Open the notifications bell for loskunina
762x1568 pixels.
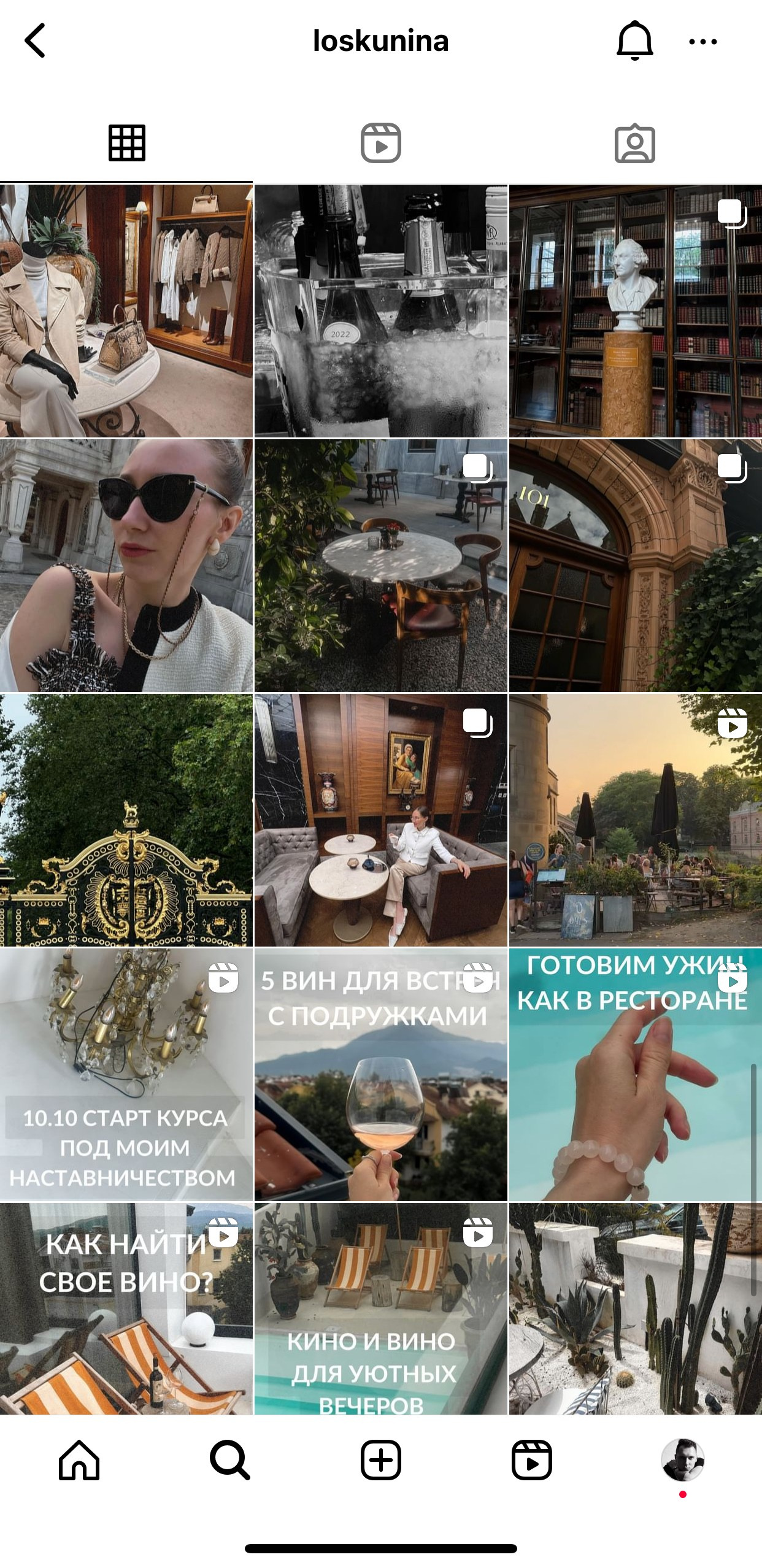[x=634, y=41]
